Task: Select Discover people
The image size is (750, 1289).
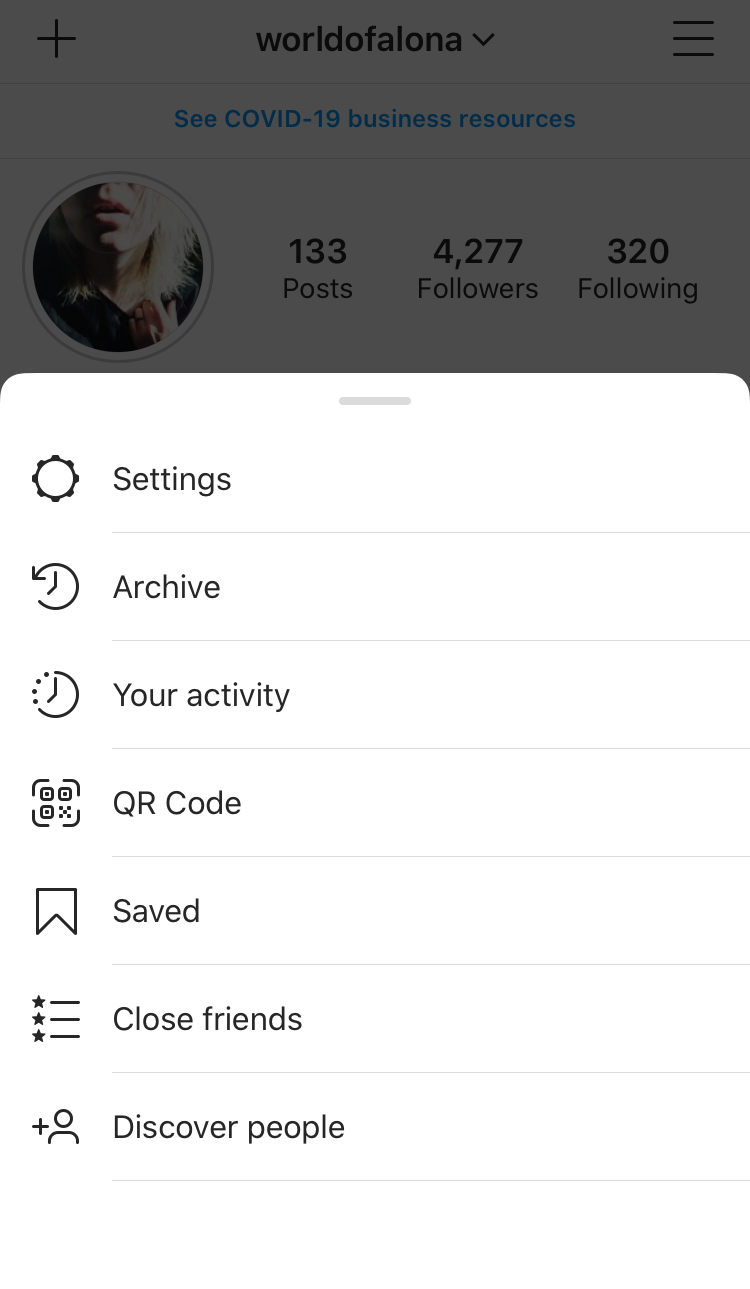Action: (x=228, y=1127)
